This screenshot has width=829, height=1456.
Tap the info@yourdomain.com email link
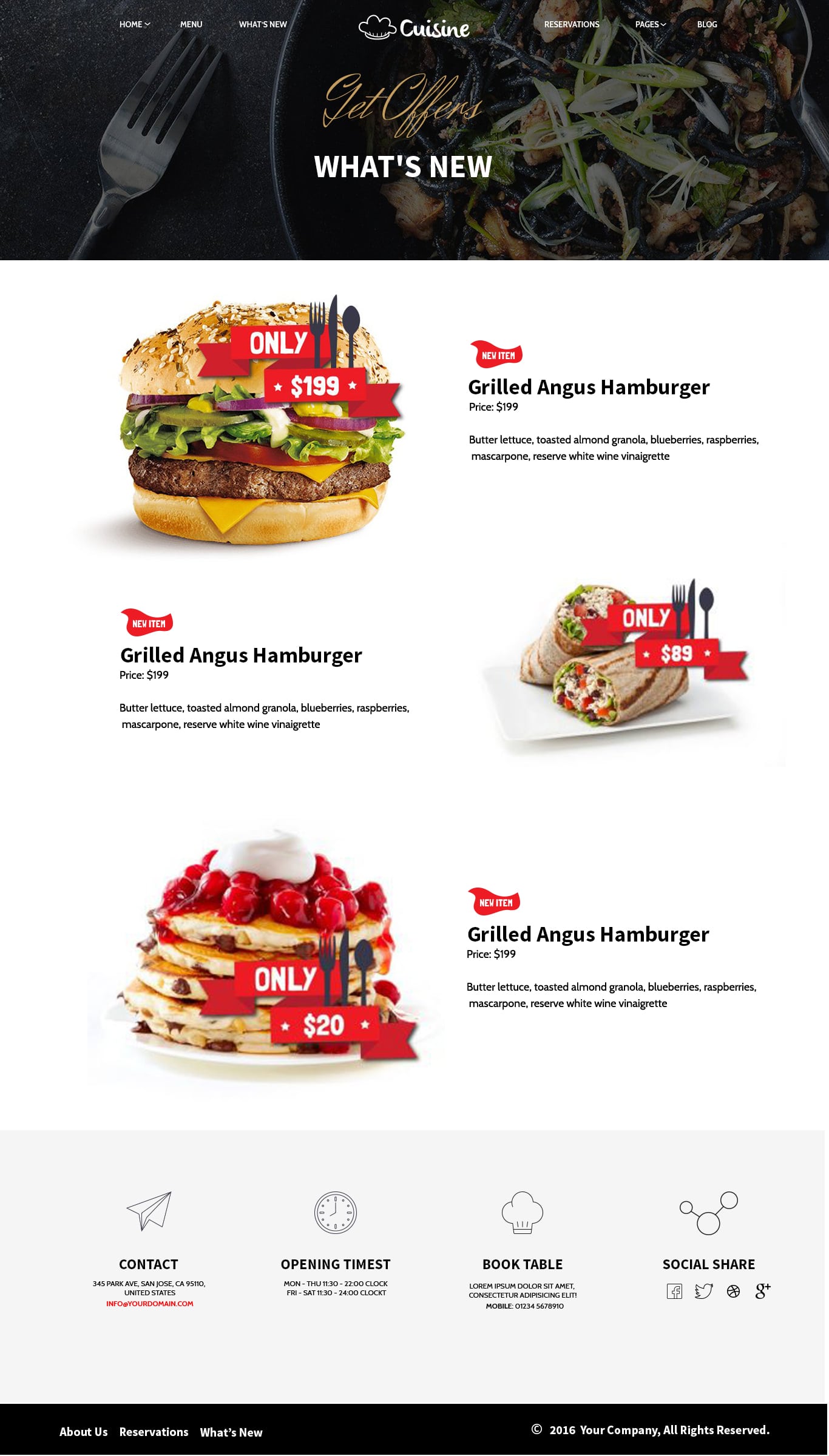(150, 1304)
